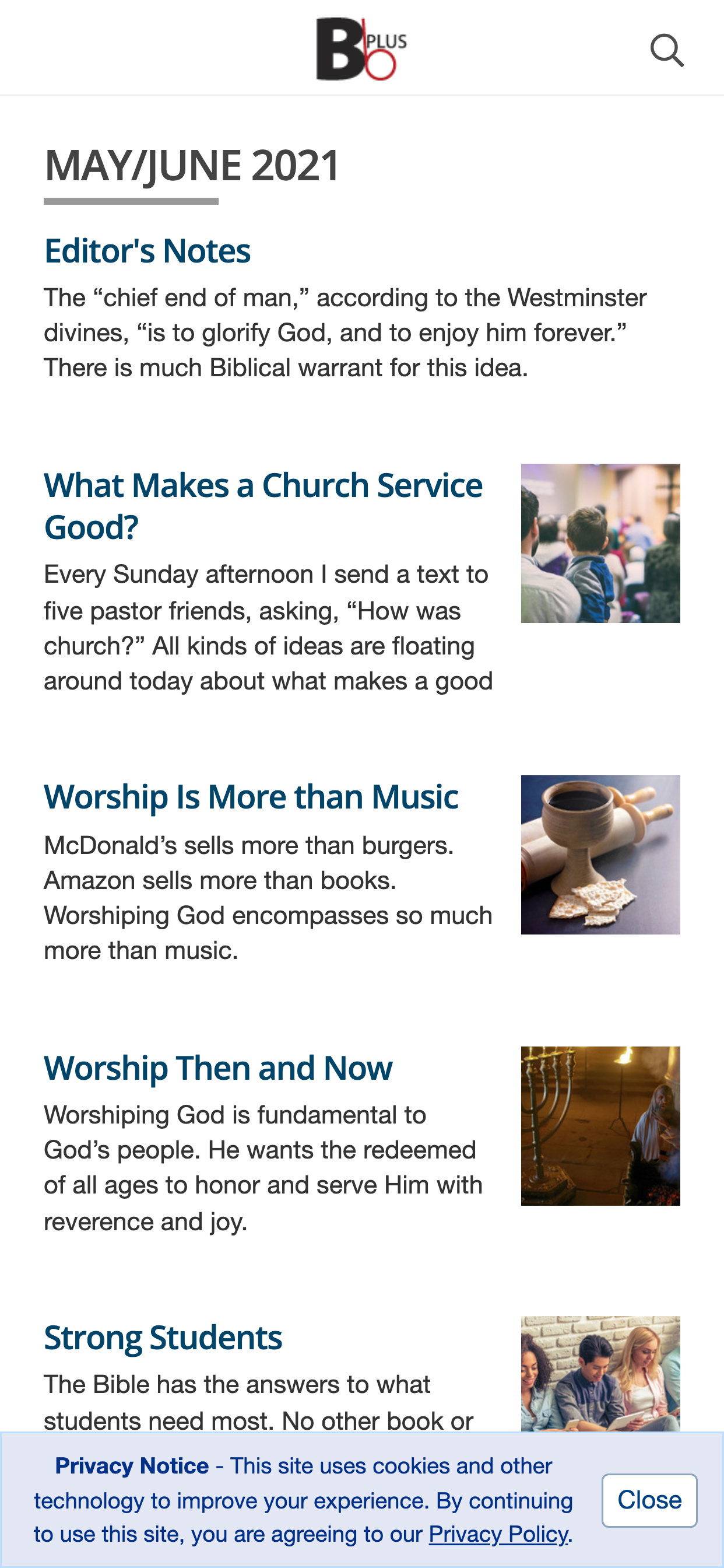Open the search magnifier icon
724x1568 pixels.
pos(667,50)
